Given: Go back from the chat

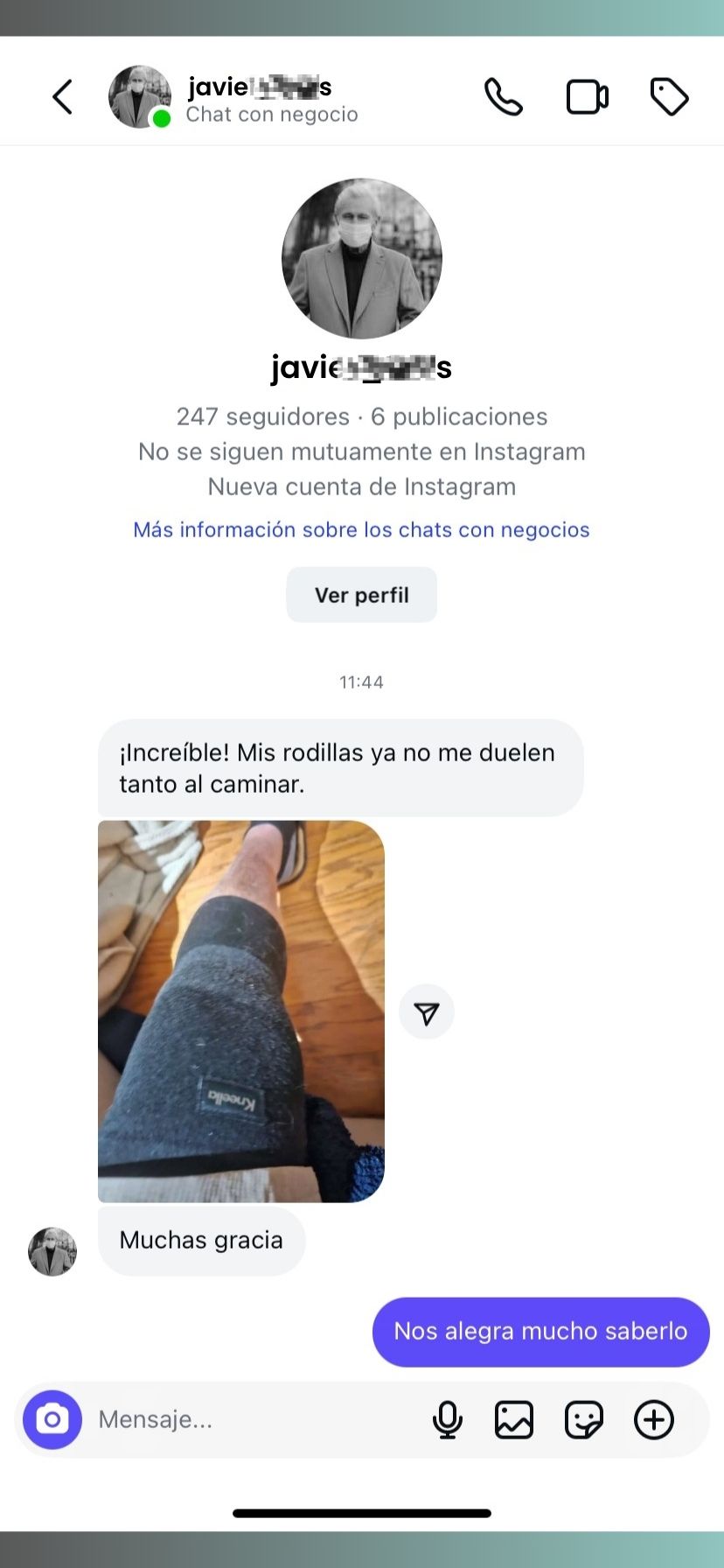Looking at the screenshot, I should pos(62,97).
